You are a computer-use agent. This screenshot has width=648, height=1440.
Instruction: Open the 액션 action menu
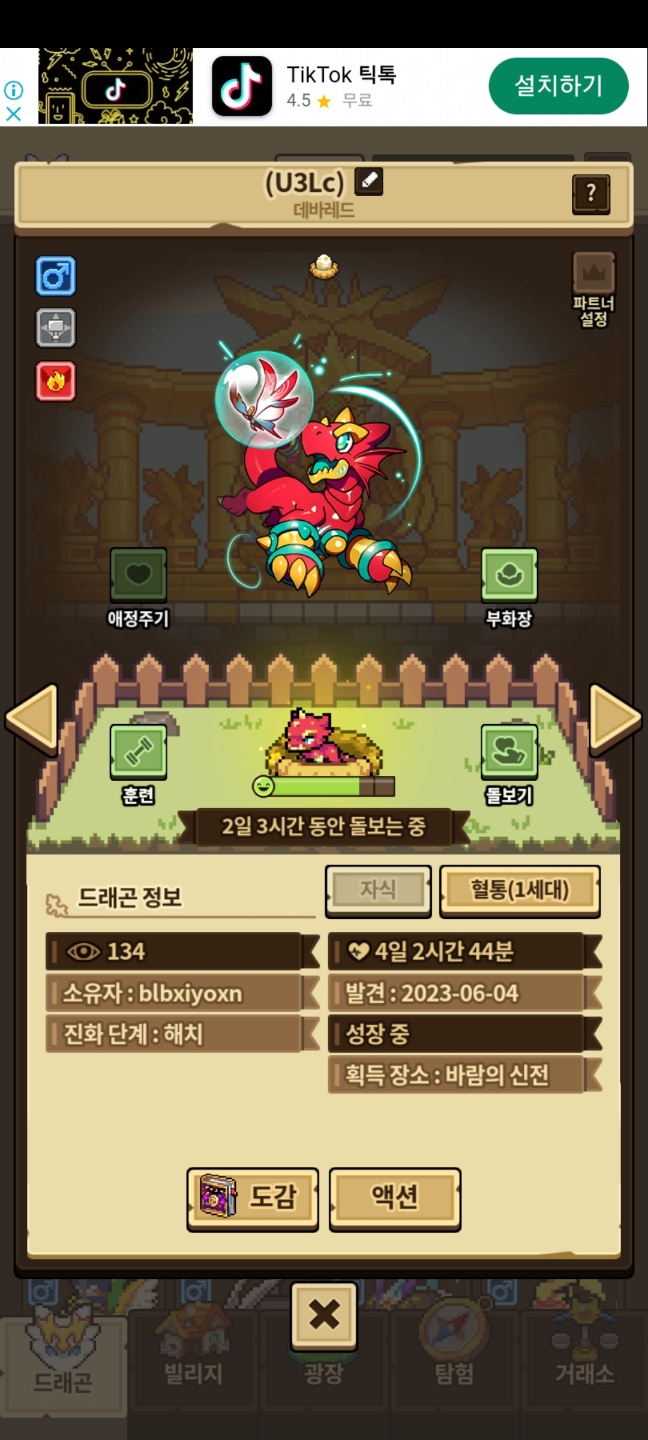click(x=395, y=1197)
